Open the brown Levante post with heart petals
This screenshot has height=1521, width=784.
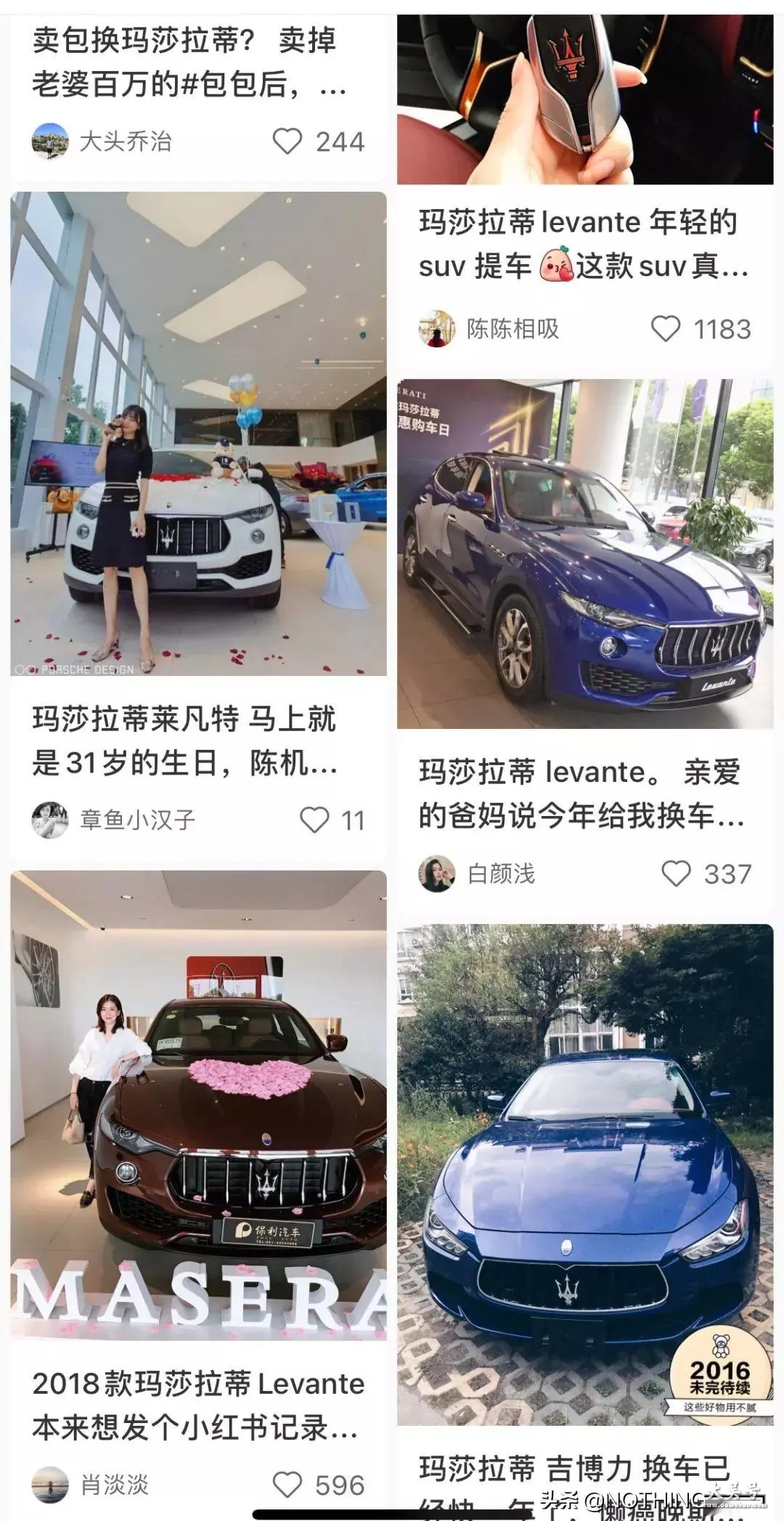pos(198,1105)
